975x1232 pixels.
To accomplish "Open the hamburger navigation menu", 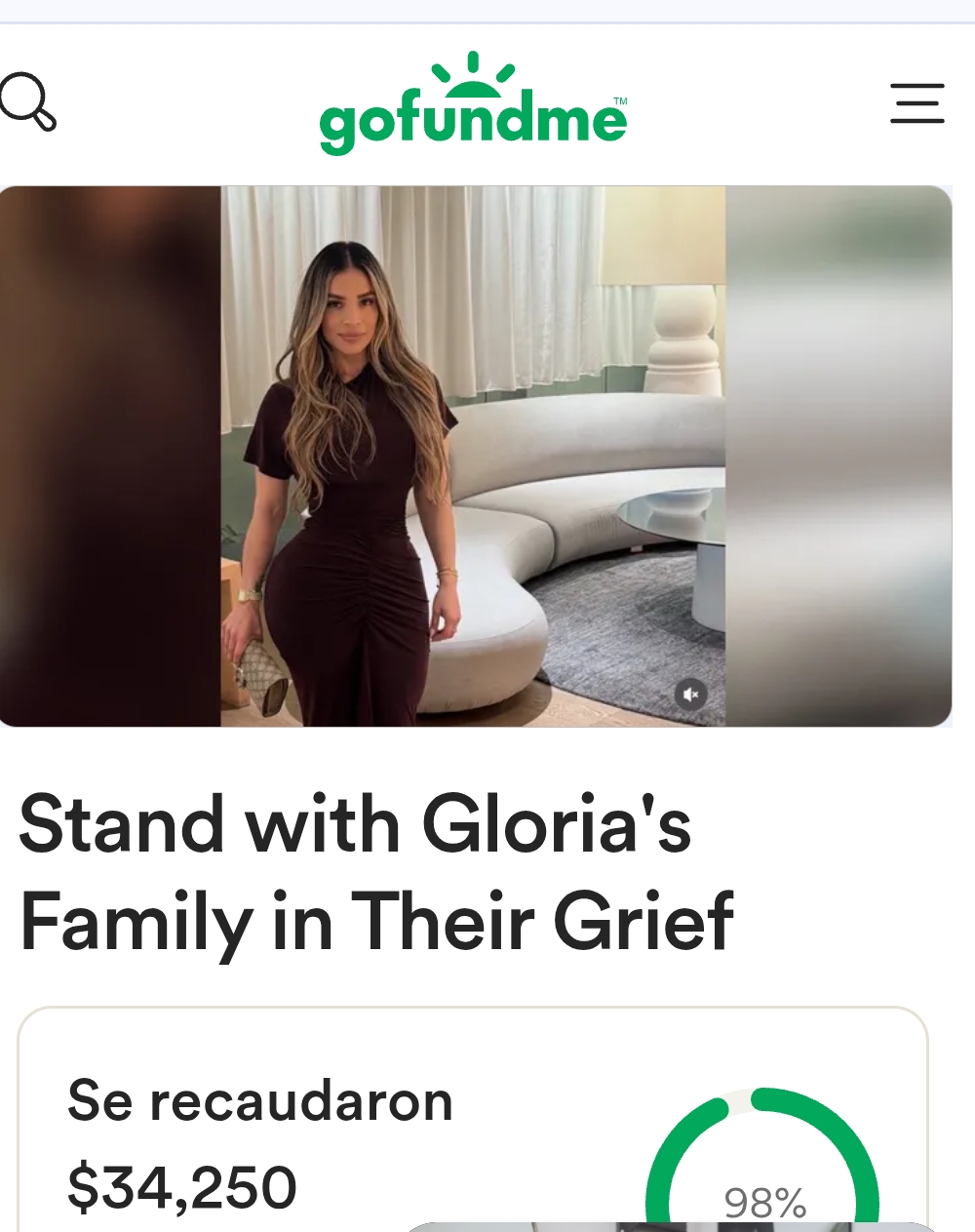I will tap(916, 103).
